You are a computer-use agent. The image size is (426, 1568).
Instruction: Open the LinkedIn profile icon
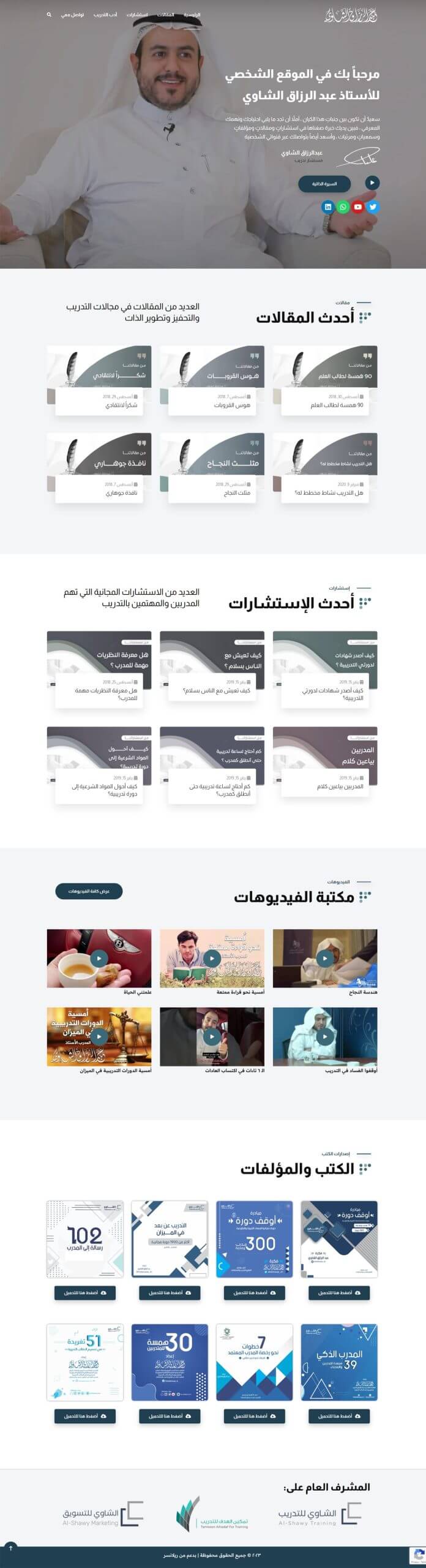328,206
